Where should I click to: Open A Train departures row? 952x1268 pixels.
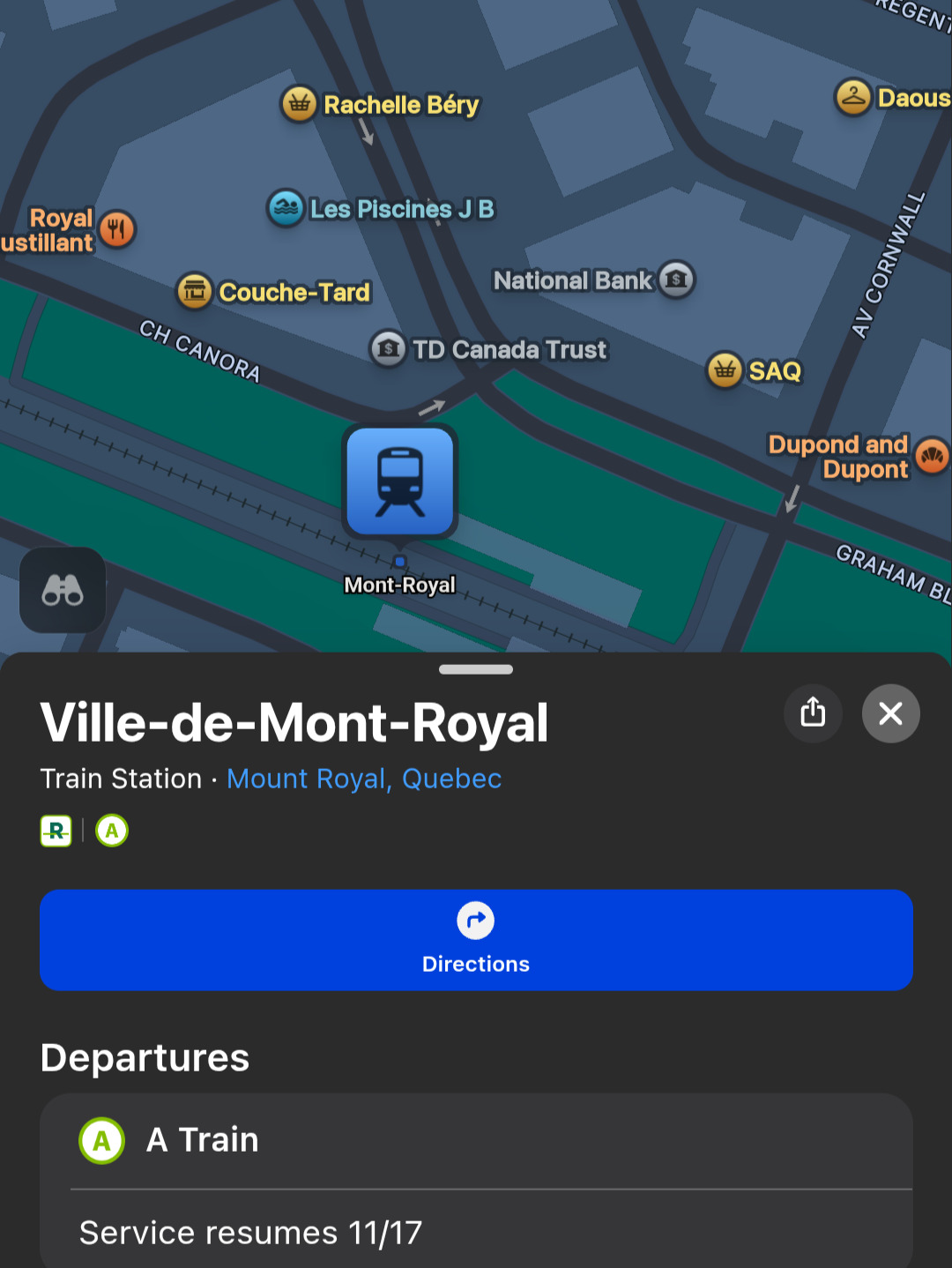pos(476,1140)
